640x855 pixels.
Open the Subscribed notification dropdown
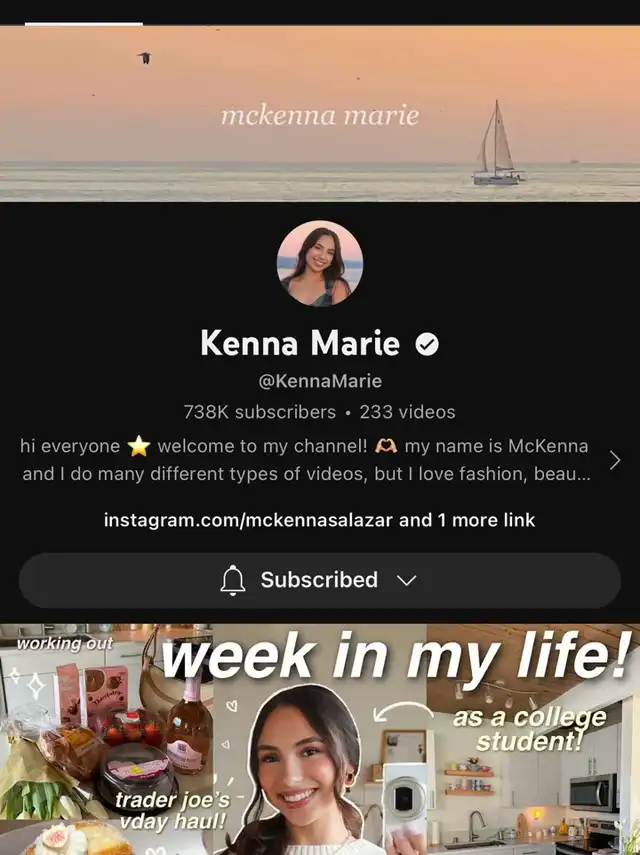point(319,580)
